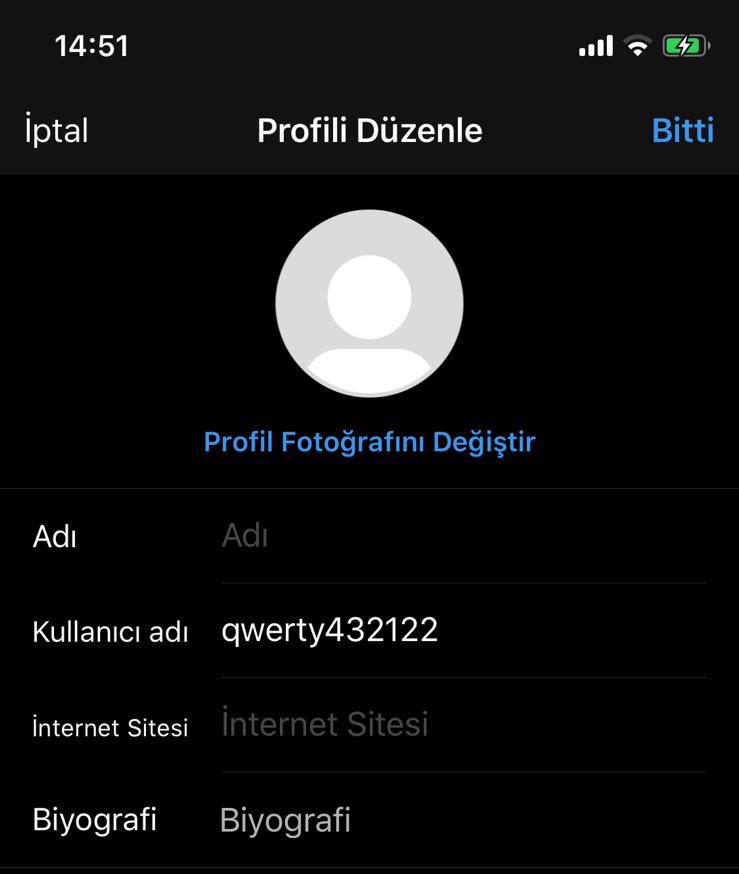The image size is (739, 874).
Task: Tap the Biyografi row label
Action: coord(94,819)
